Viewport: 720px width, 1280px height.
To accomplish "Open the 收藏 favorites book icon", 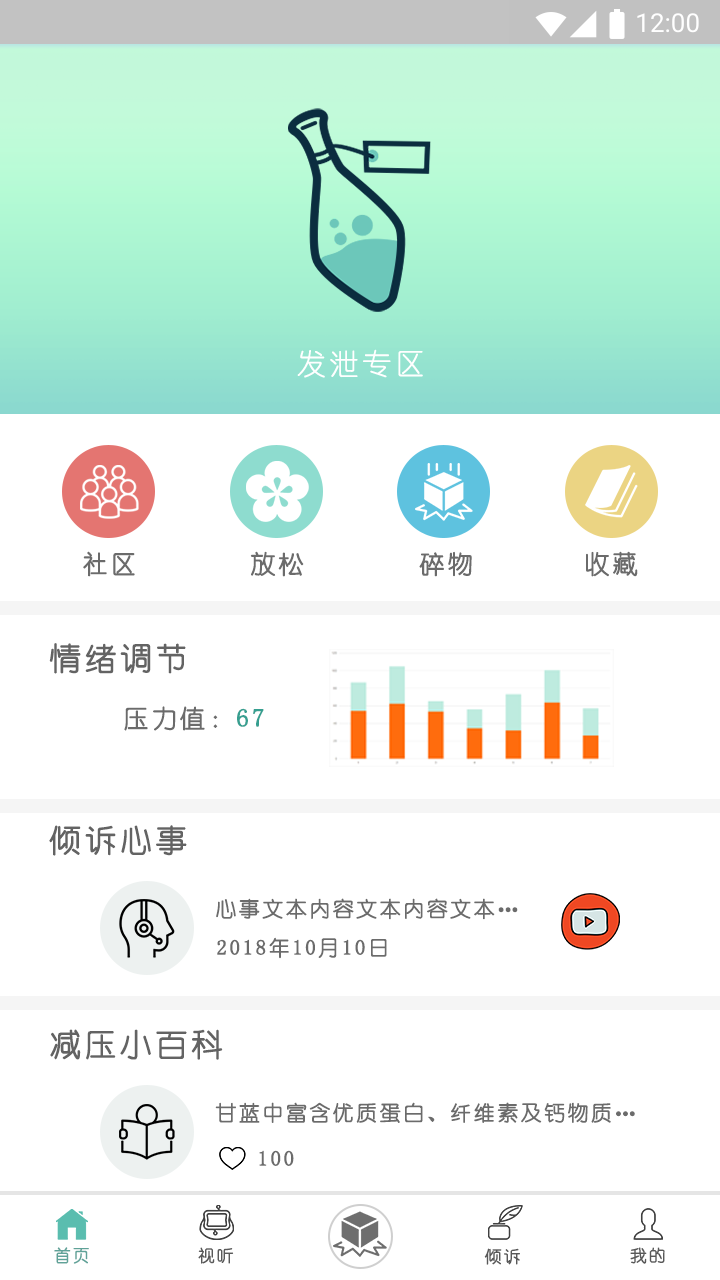I will [611, 491].
